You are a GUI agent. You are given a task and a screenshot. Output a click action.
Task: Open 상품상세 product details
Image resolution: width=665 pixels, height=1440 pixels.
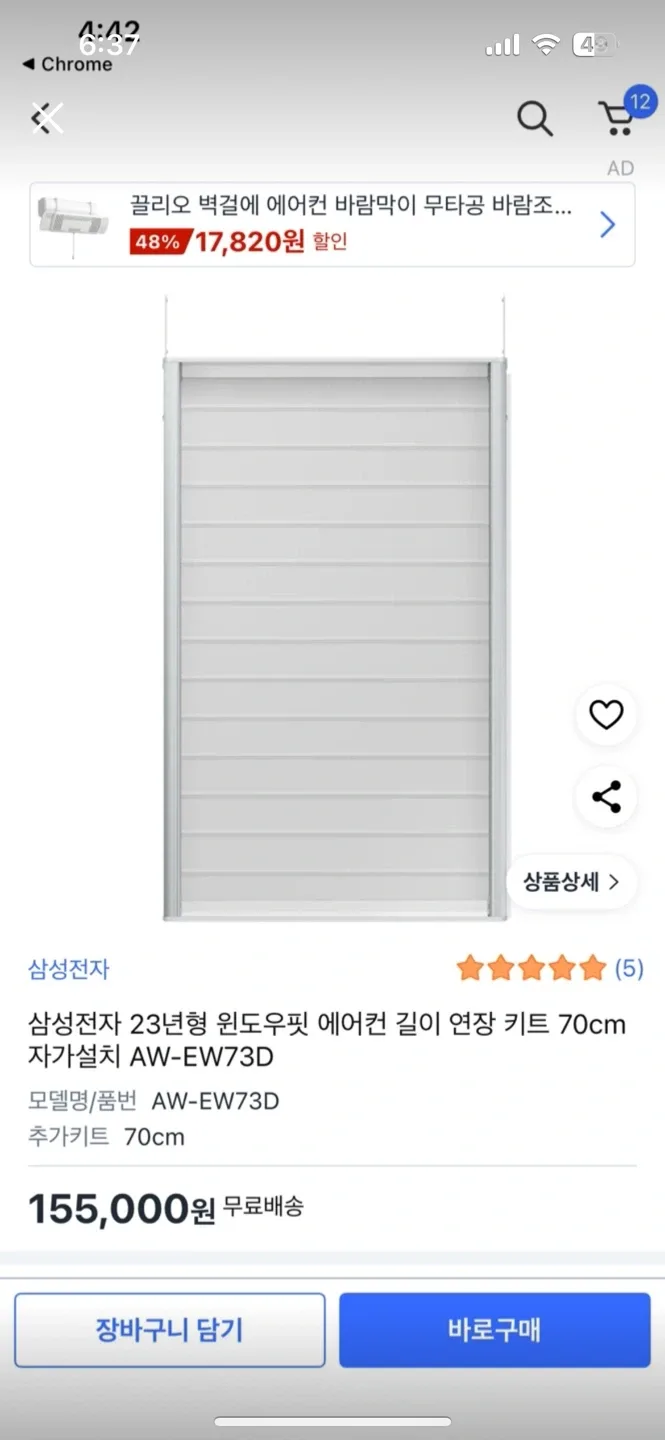(571, 881)
